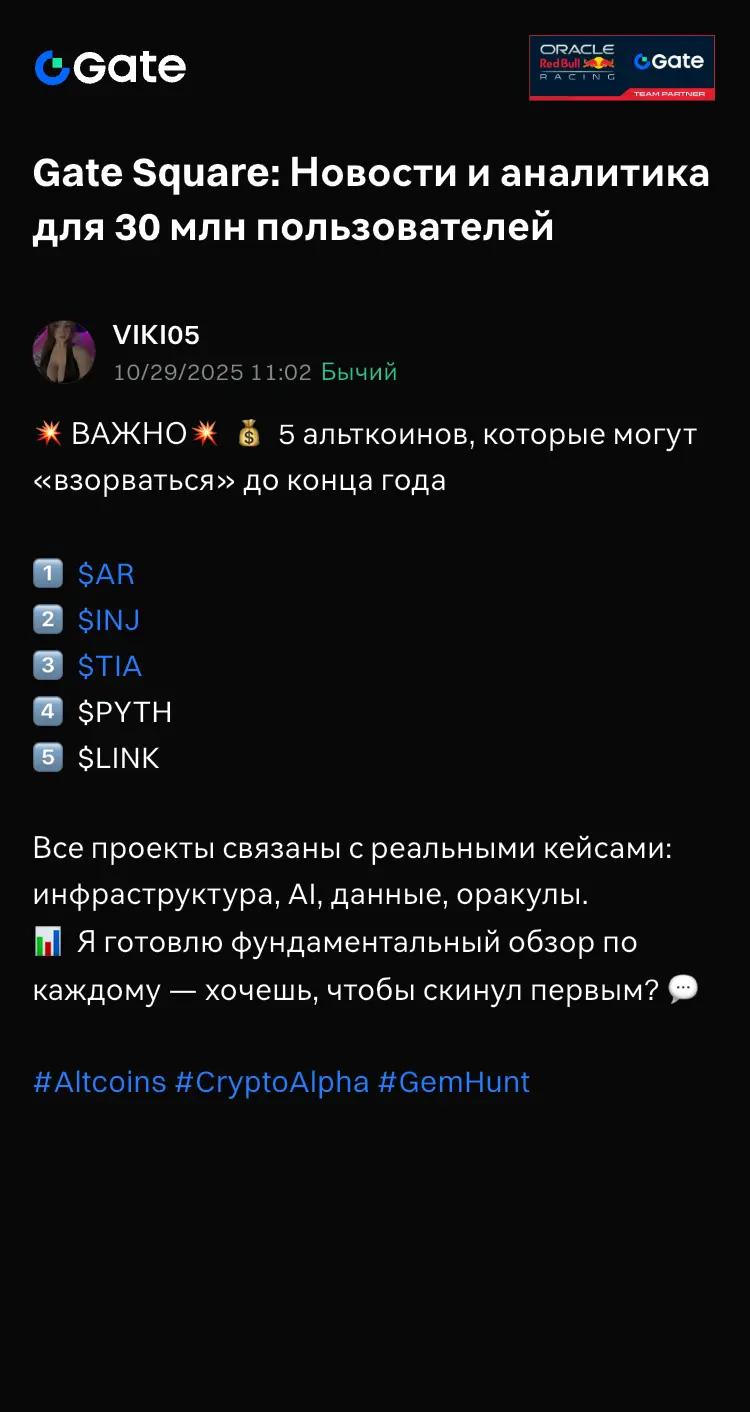
Task: Click the #CryptoAlpha hashtag
Action: click(273, 1082)
